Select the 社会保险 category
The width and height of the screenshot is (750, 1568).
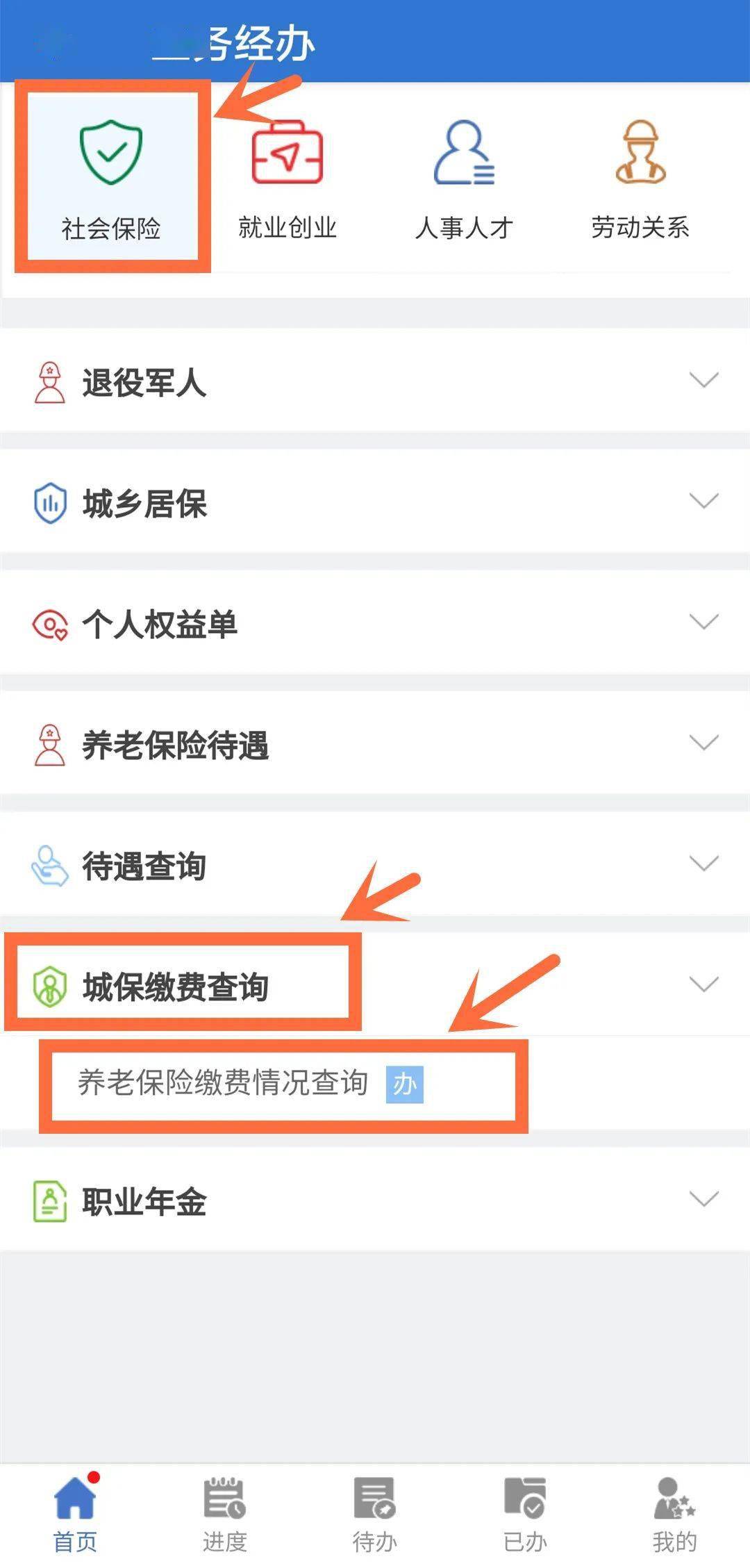click(x=111, y=178)
